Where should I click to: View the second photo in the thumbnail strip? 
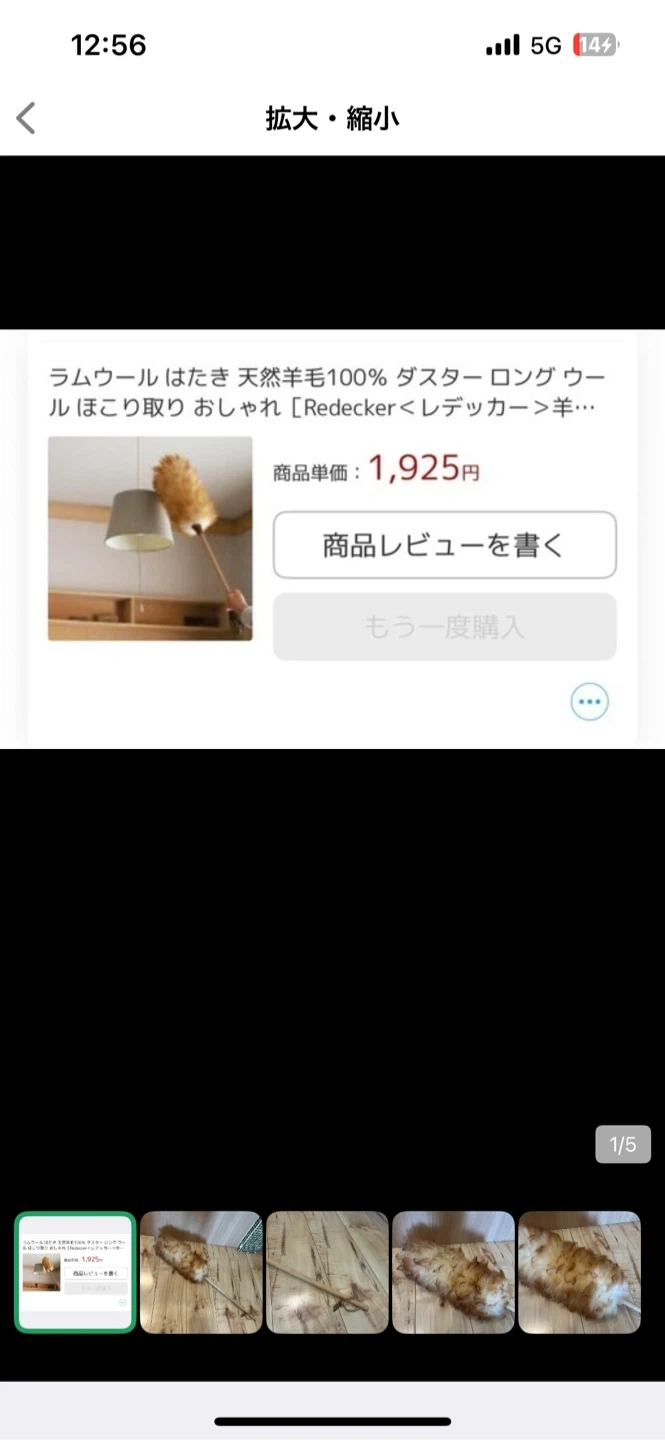pos(201,1272)
